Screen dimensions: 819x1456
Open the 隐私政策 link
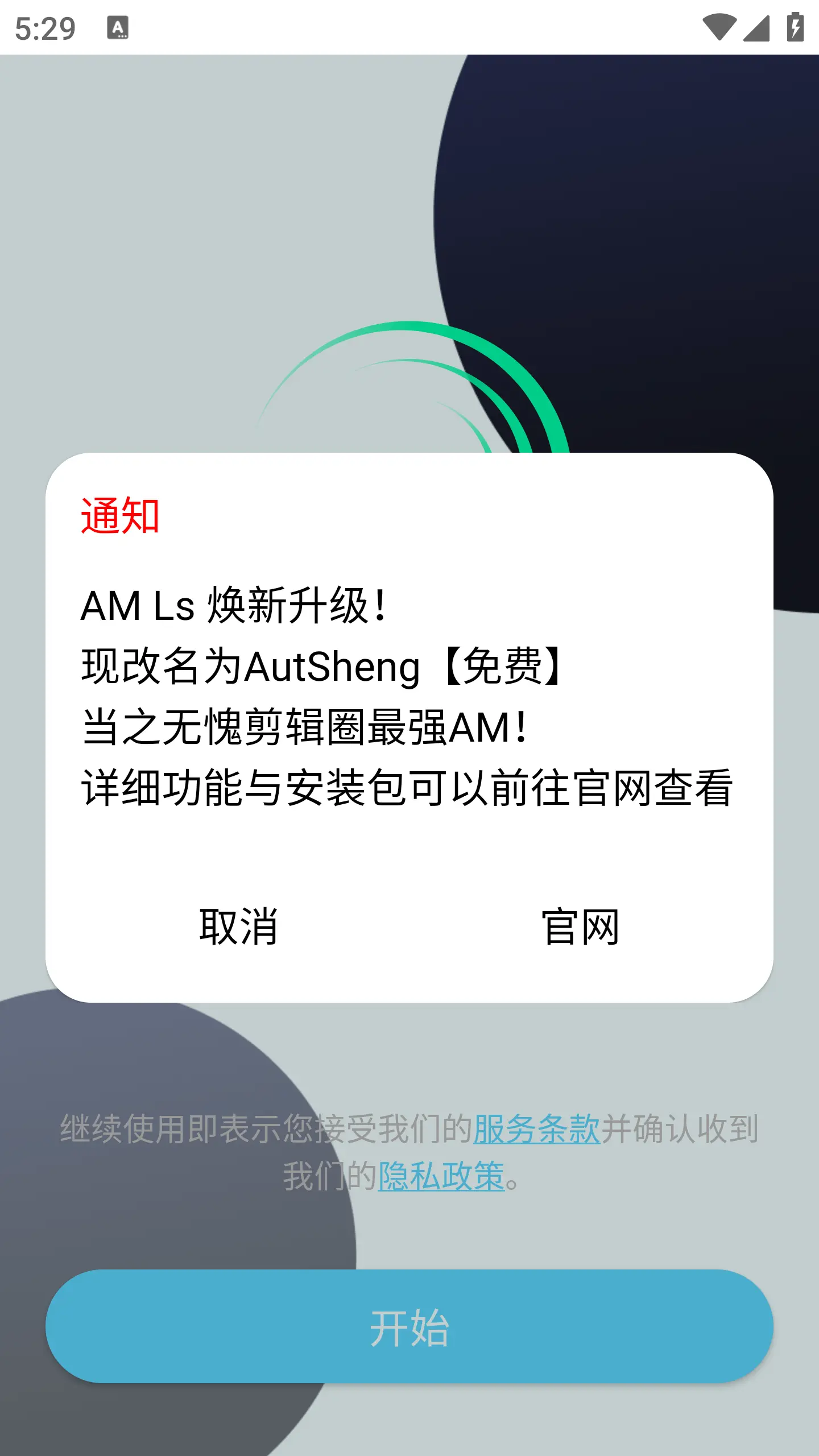[x=441, y=1176]
